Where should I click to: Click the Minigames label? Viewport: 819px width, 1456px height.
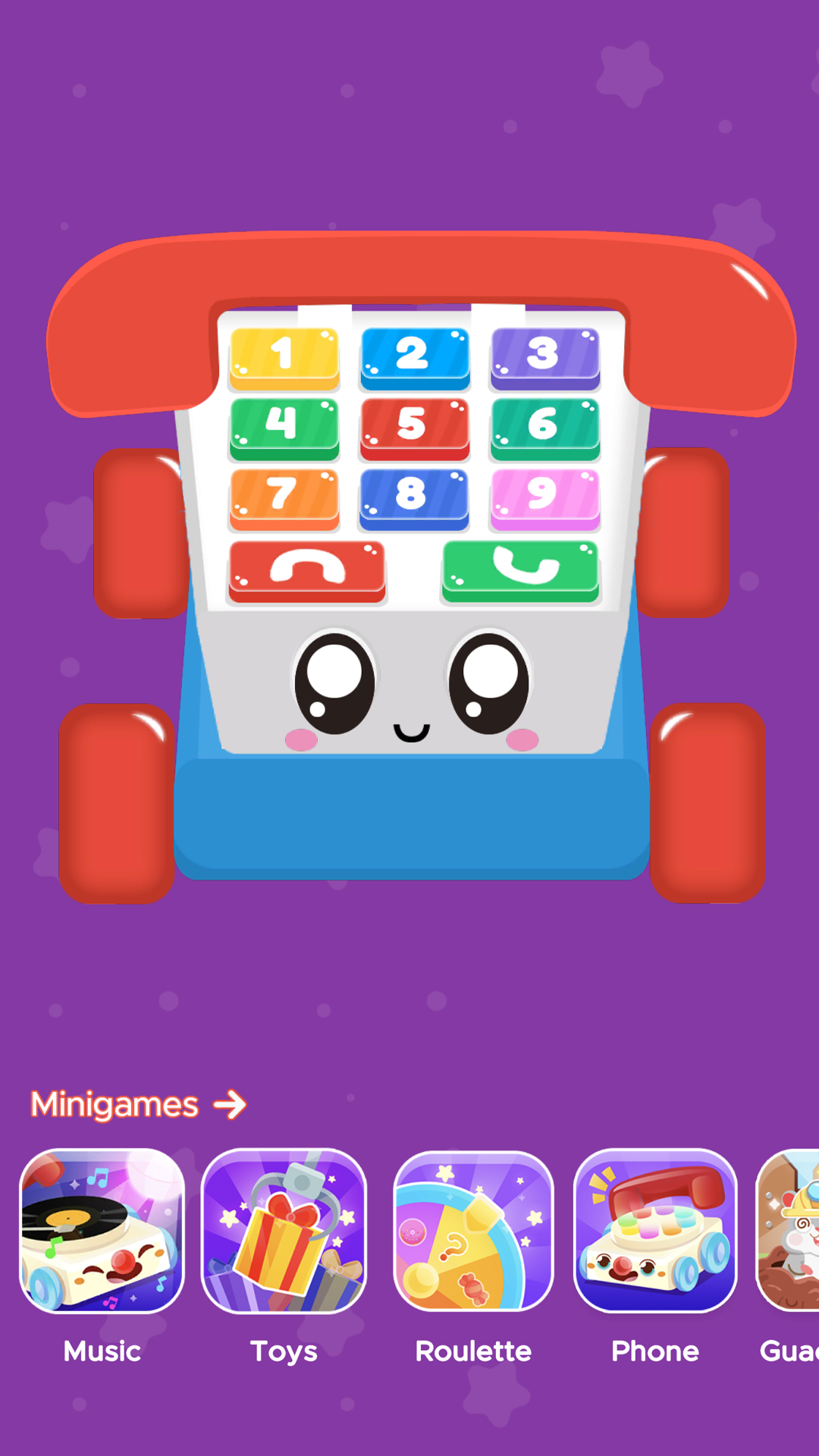[x=114, y=1104]
